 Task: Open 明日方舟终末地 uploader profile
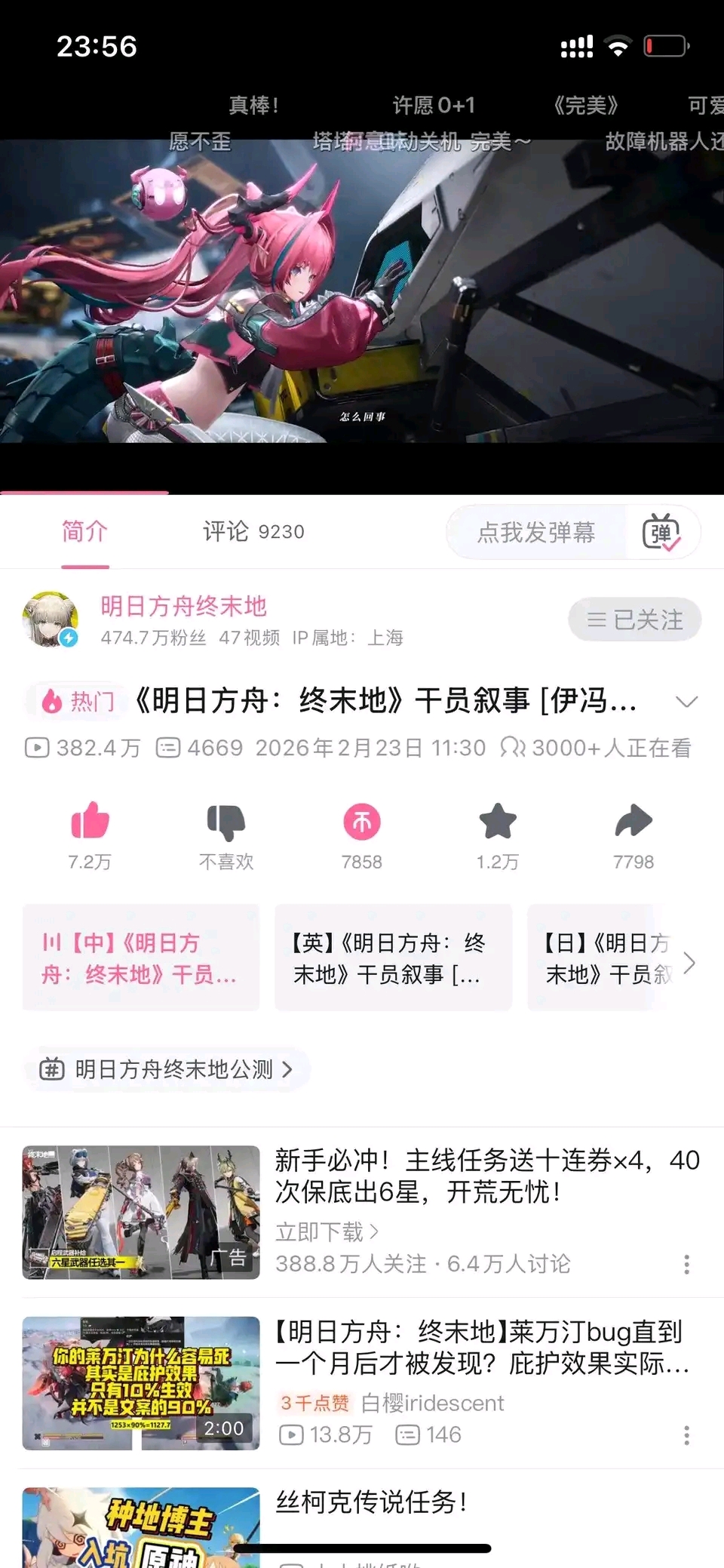pyautogui.click(x=183, y=606)
